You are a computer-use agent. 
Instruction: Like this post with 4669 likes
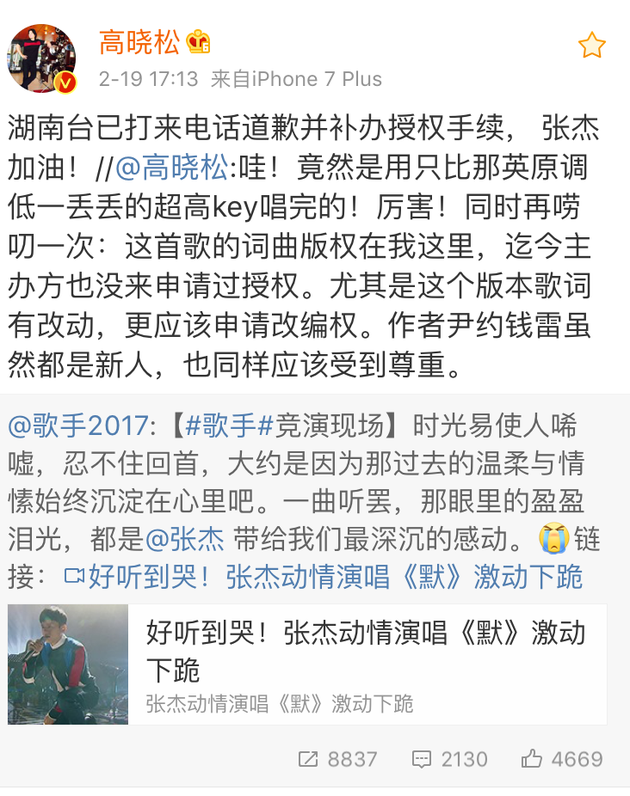tap(561, 759)
